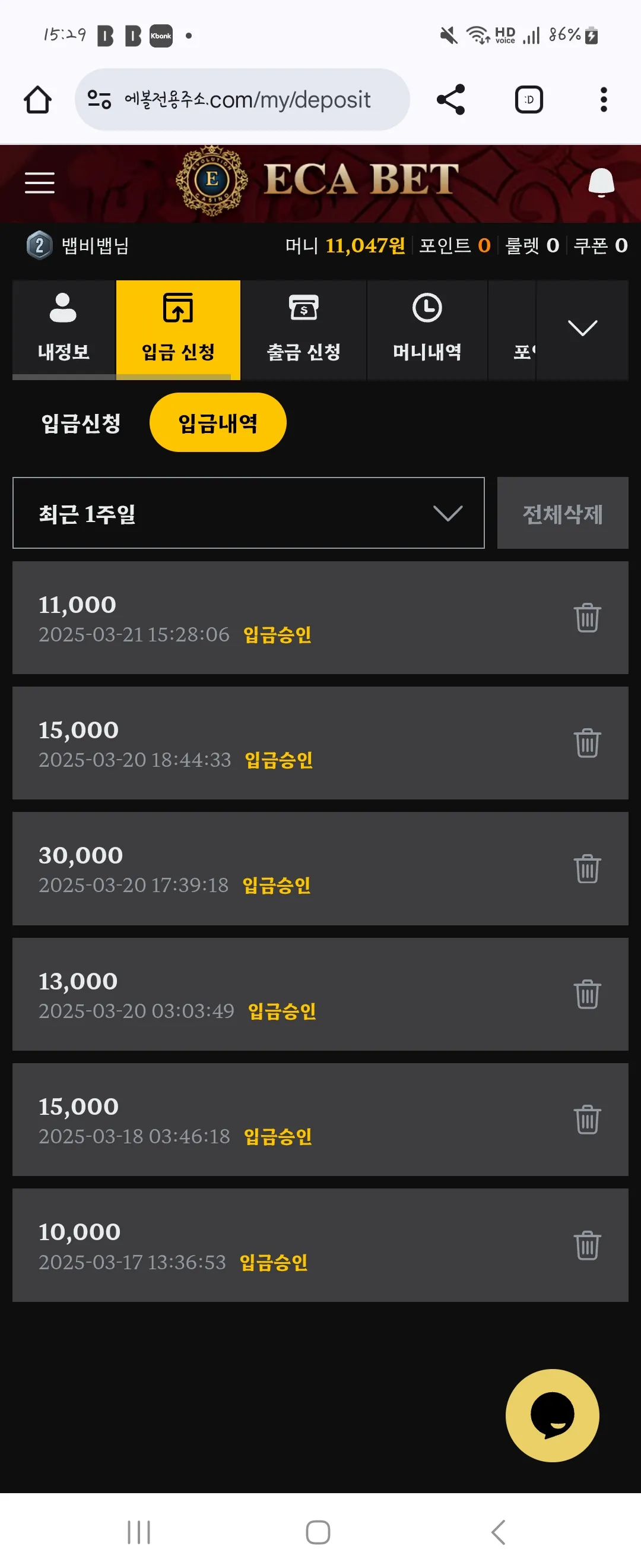
Task: Open the hamburger menu
Action: [40, 182]
